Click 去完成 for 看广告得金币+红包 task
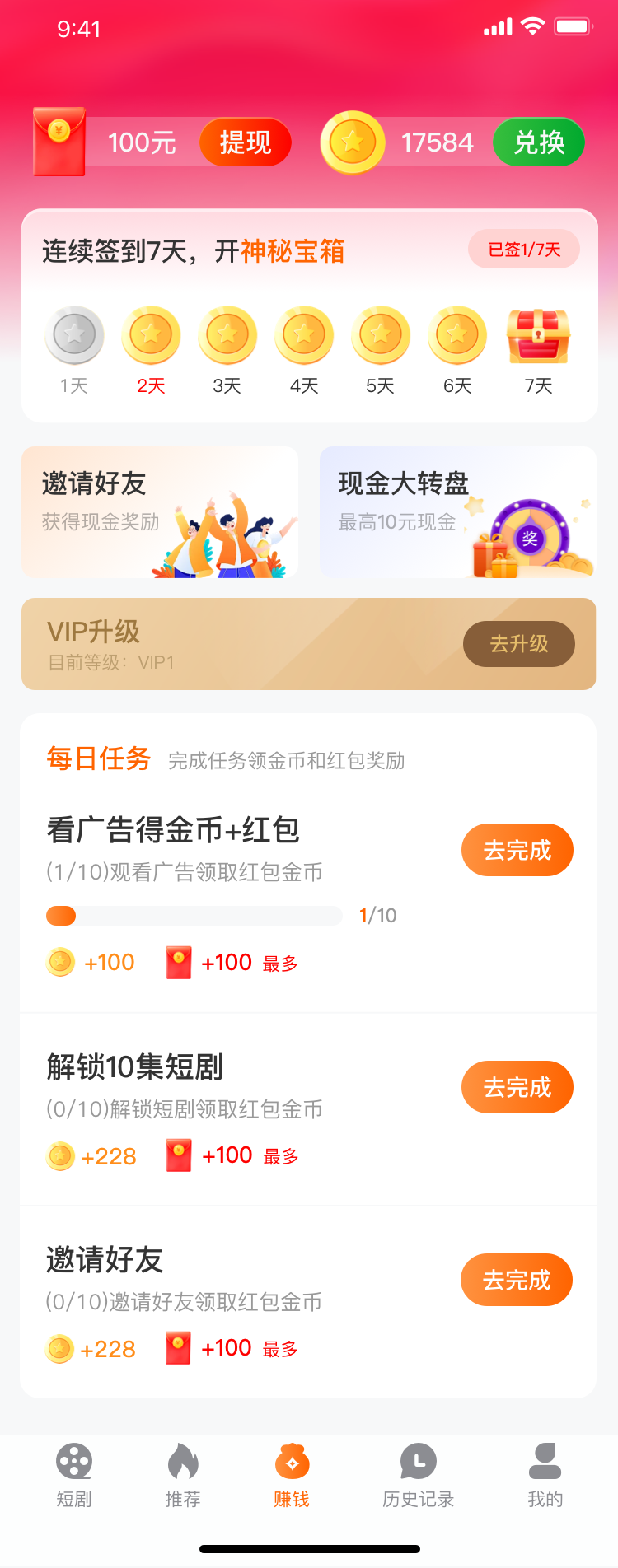Viewport: 618px width, 1568px height. point(517,850)
